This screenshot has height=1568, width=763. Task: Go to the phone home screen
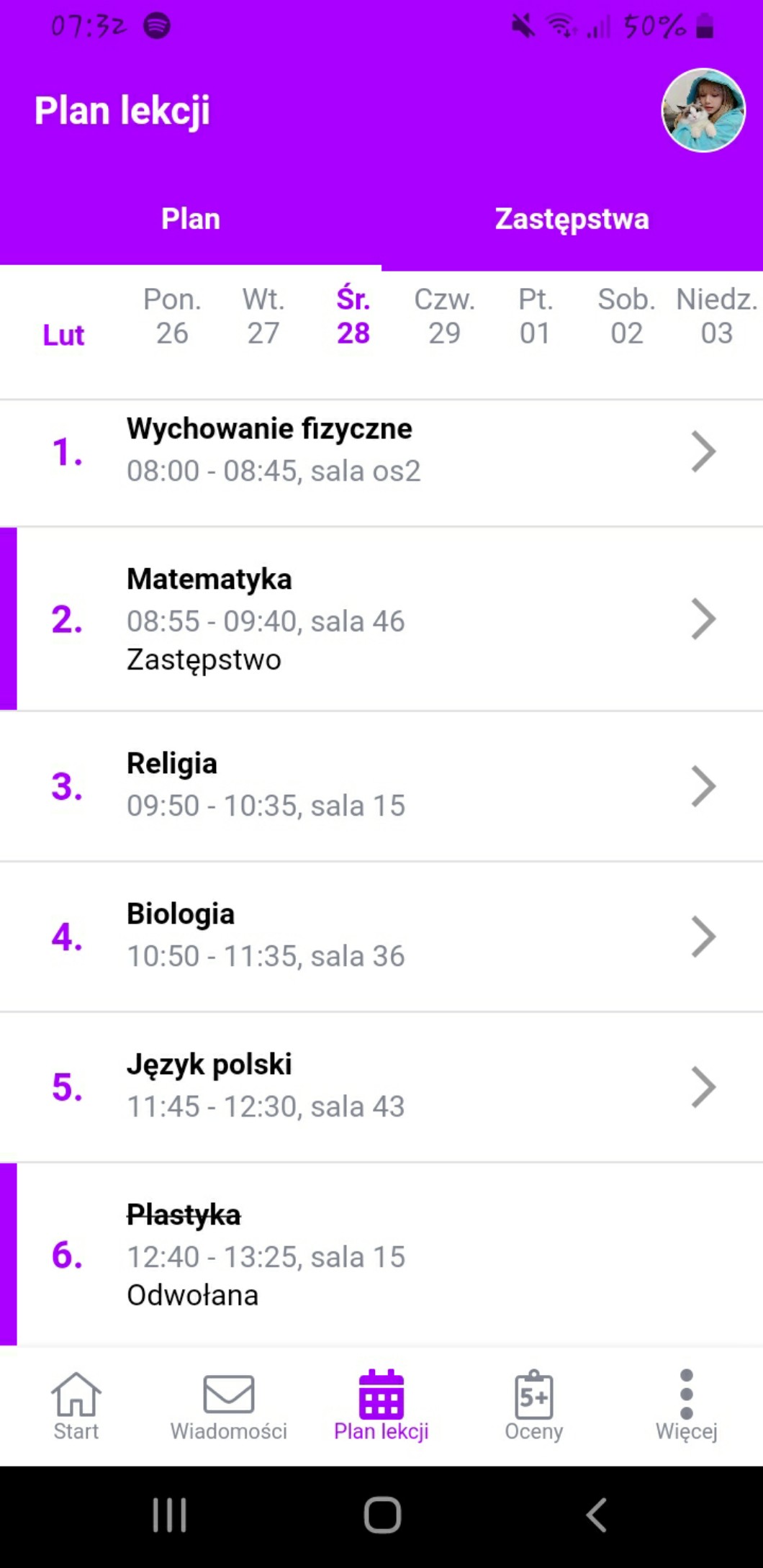(x=382, y=1515)
